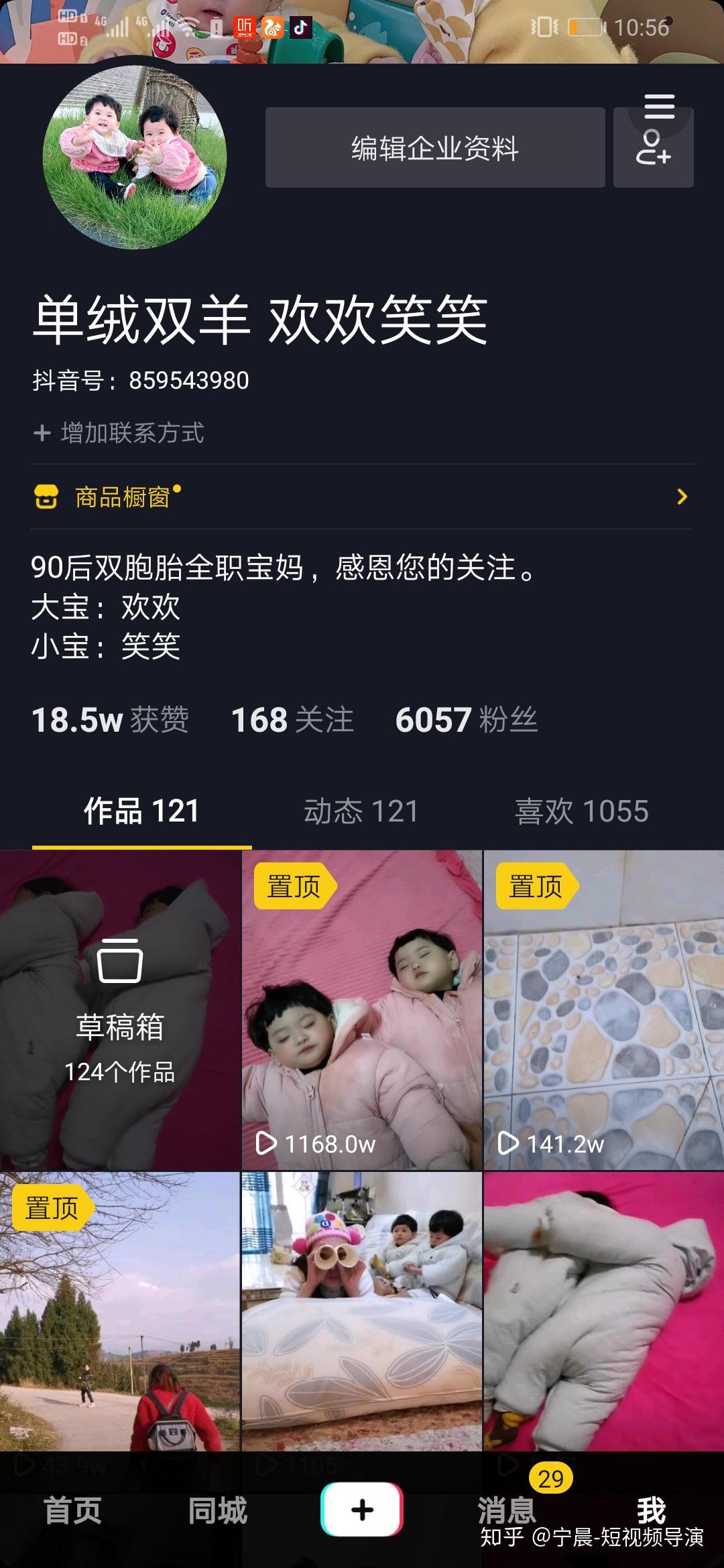
Task: Open the pinned video of the countryside road
Action: (x=120, y=1313)
